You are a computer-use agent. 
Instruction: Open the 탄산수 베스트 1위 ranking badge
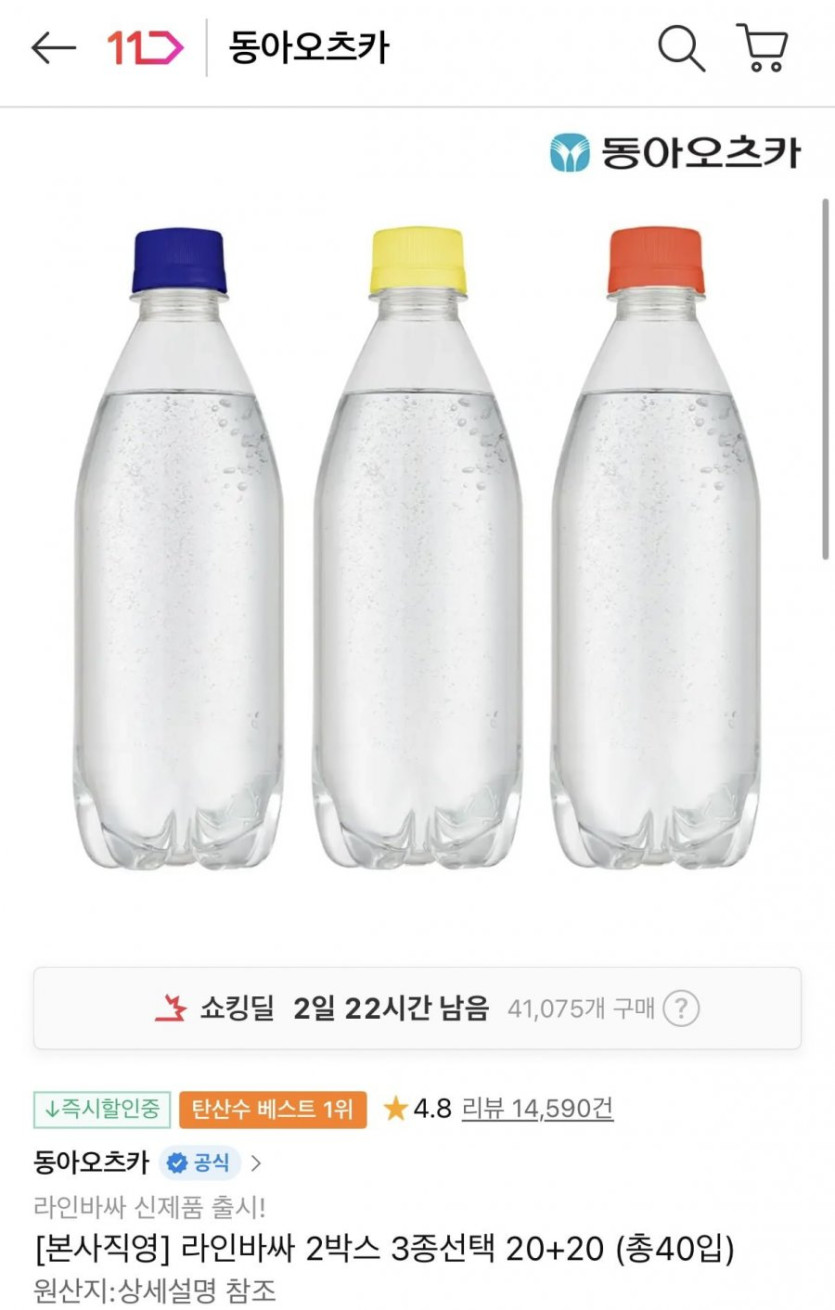(x=273, y=1109)
